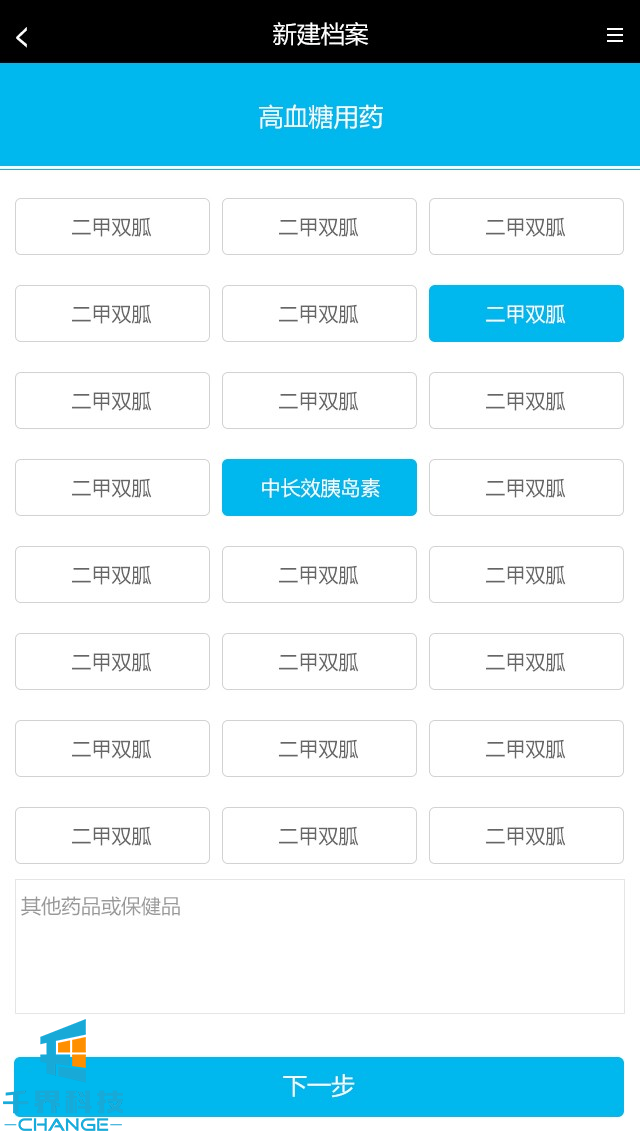Deselect the highlighted blue 二甲双胍 chip
This screenshot has height=1135, width=640.
point(526,314)
